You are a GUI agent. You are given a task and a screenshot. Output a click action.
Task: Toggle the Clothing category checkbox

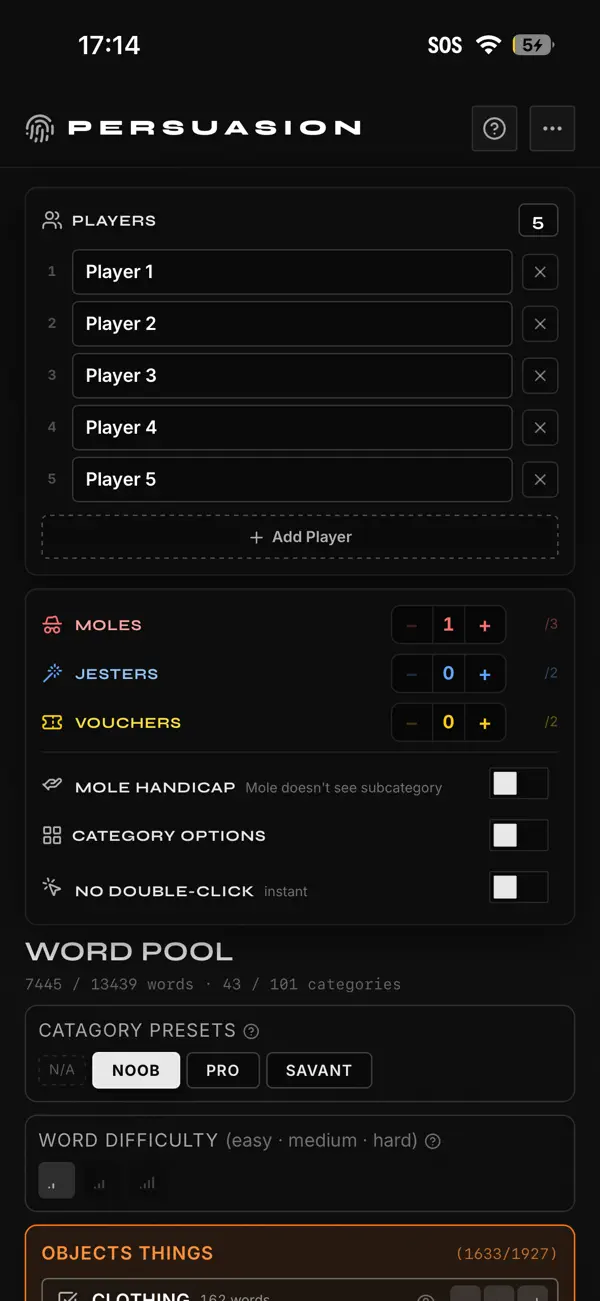pos(68,1296)
